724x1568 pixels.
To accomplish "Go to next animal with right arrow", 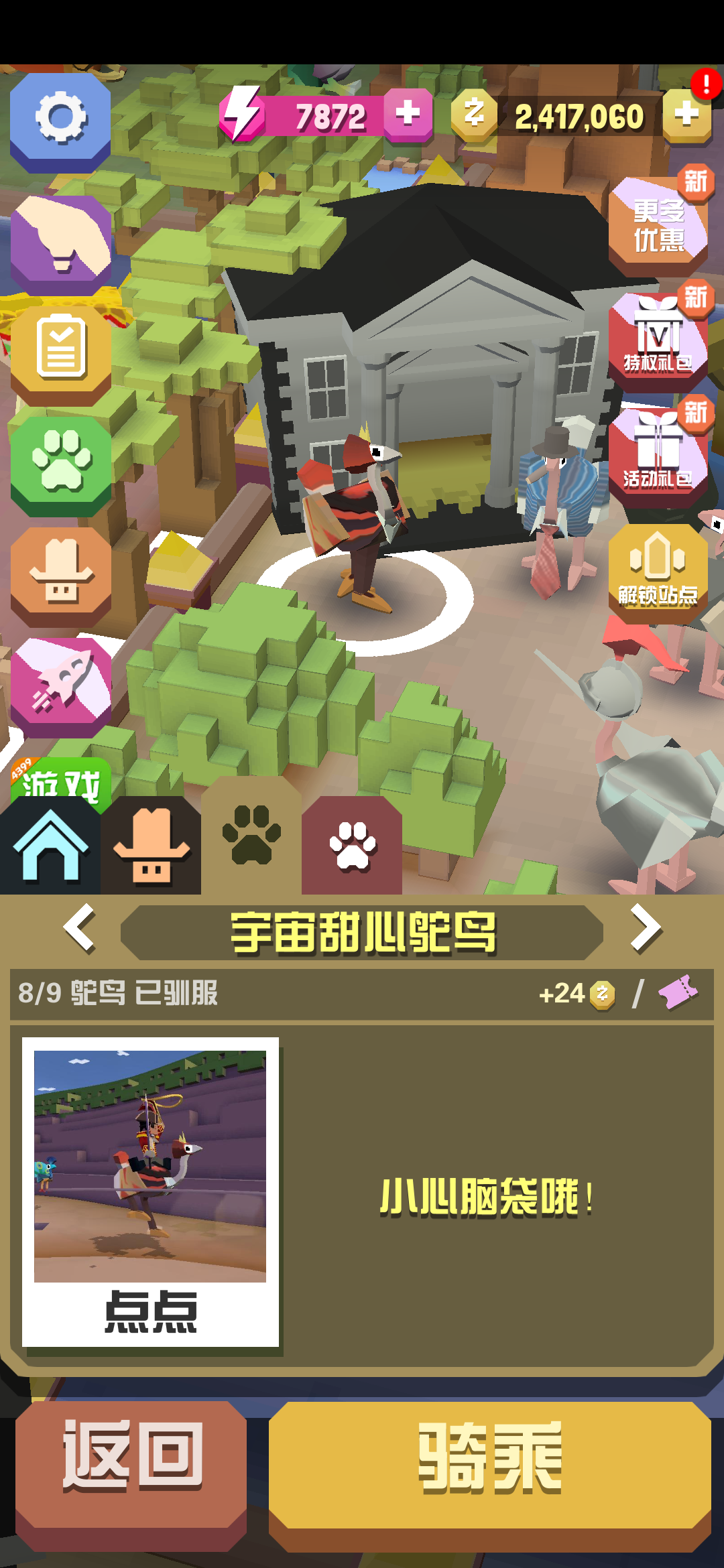I will point(645,929).
